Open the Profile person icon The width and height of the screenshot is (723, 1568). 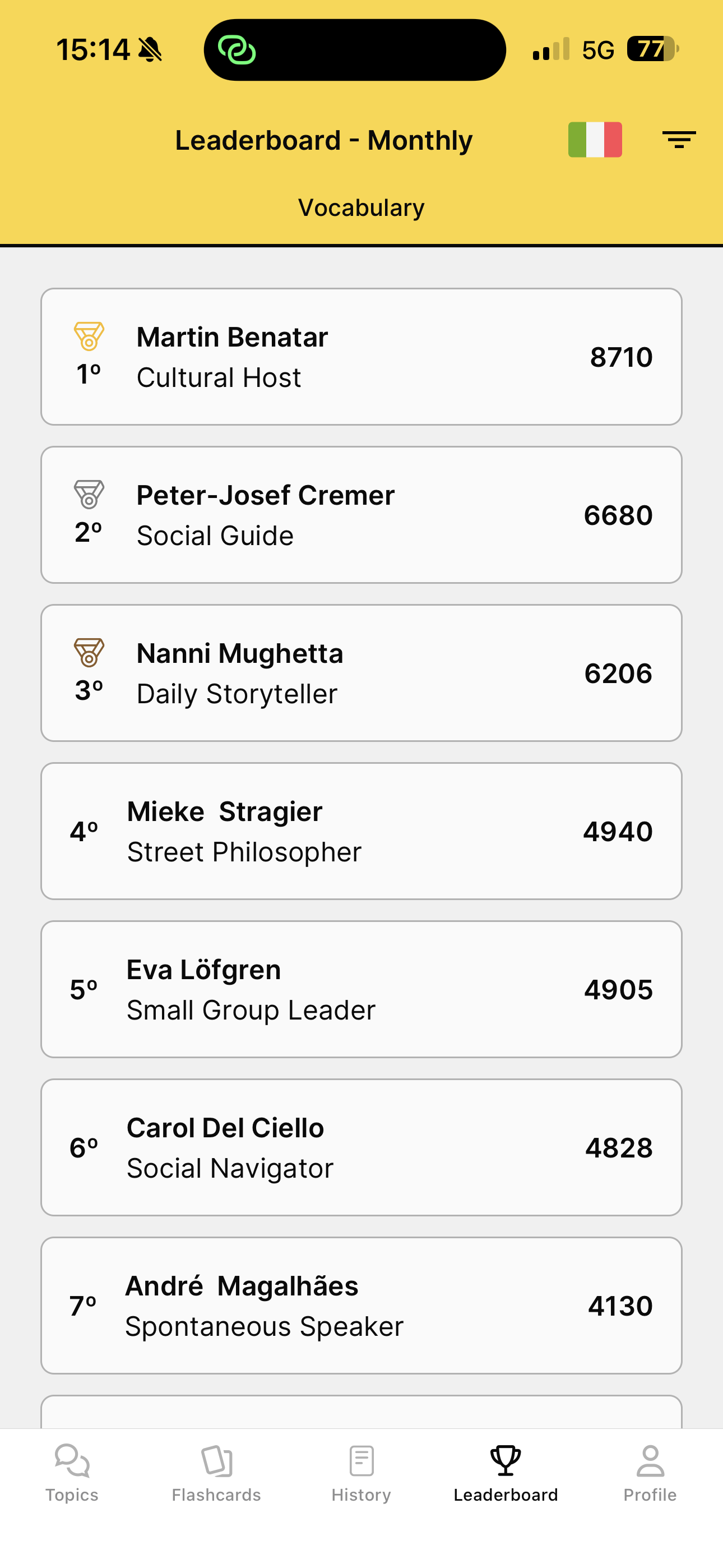pos(650,1461)
